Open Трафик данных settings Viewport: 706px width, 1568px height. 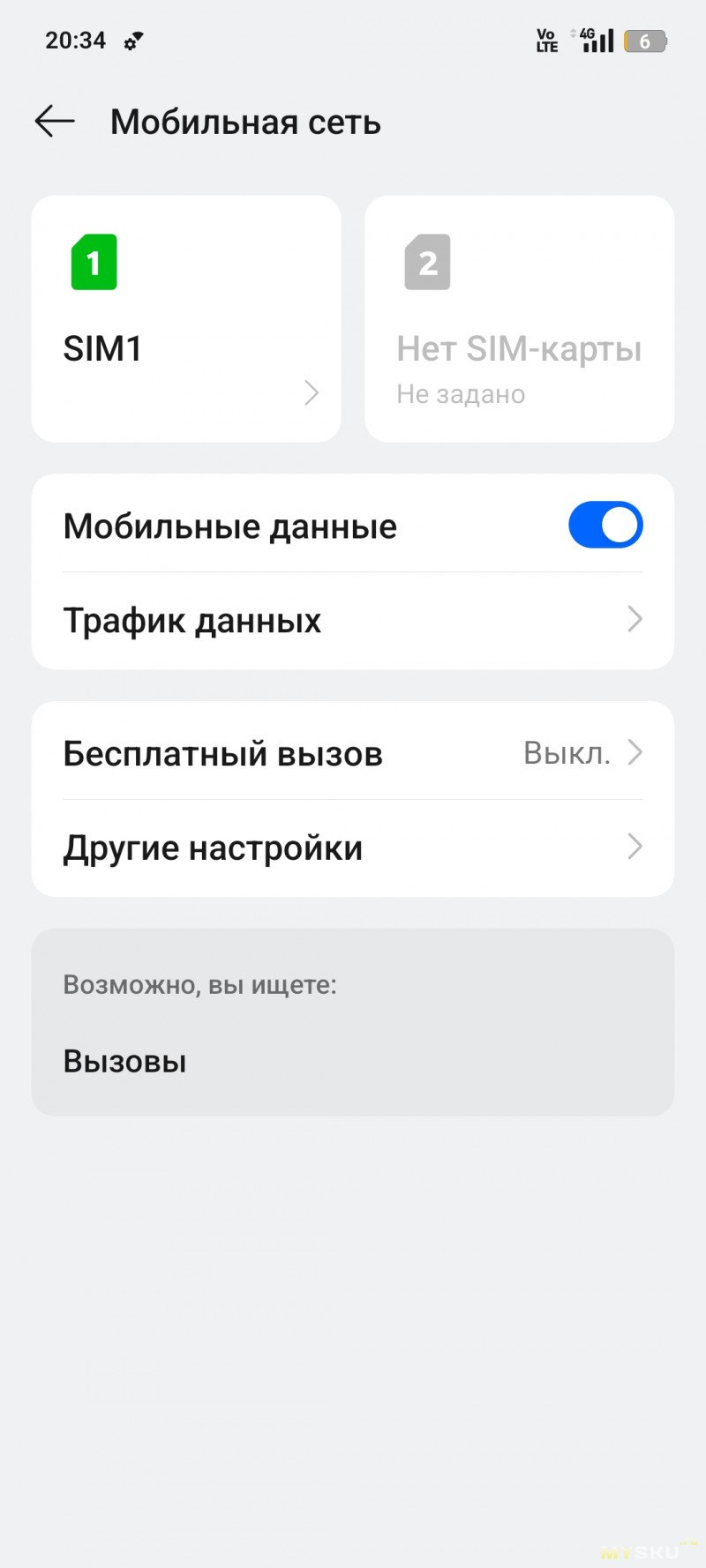coord(353,621)
